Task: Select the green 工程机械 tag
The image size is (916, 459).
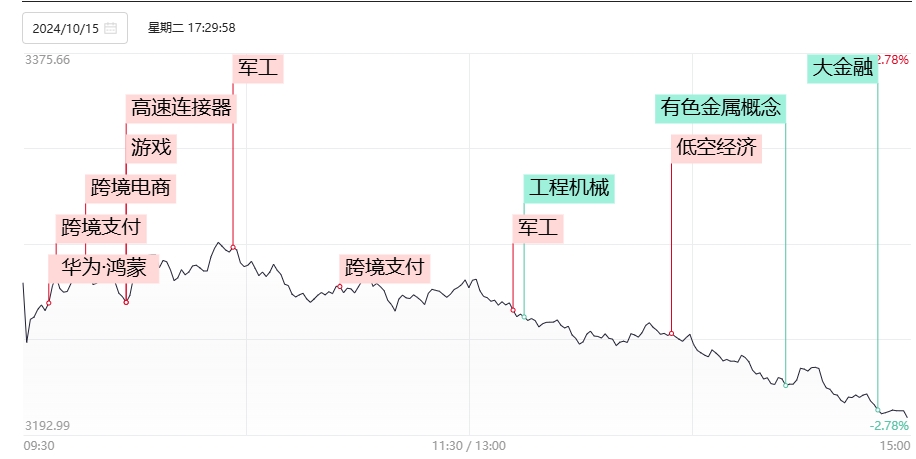Action: [x=569, y=187]
